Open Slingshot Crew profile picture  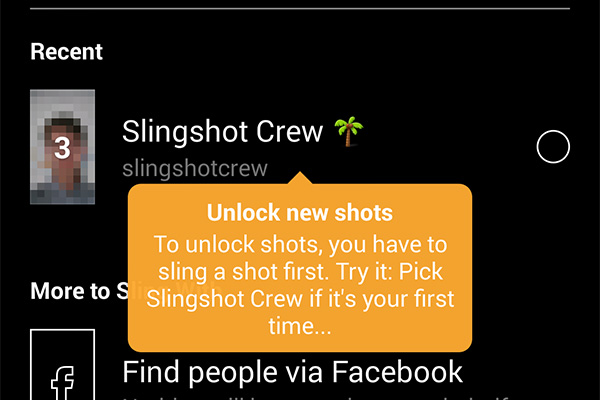click(62, 147)
